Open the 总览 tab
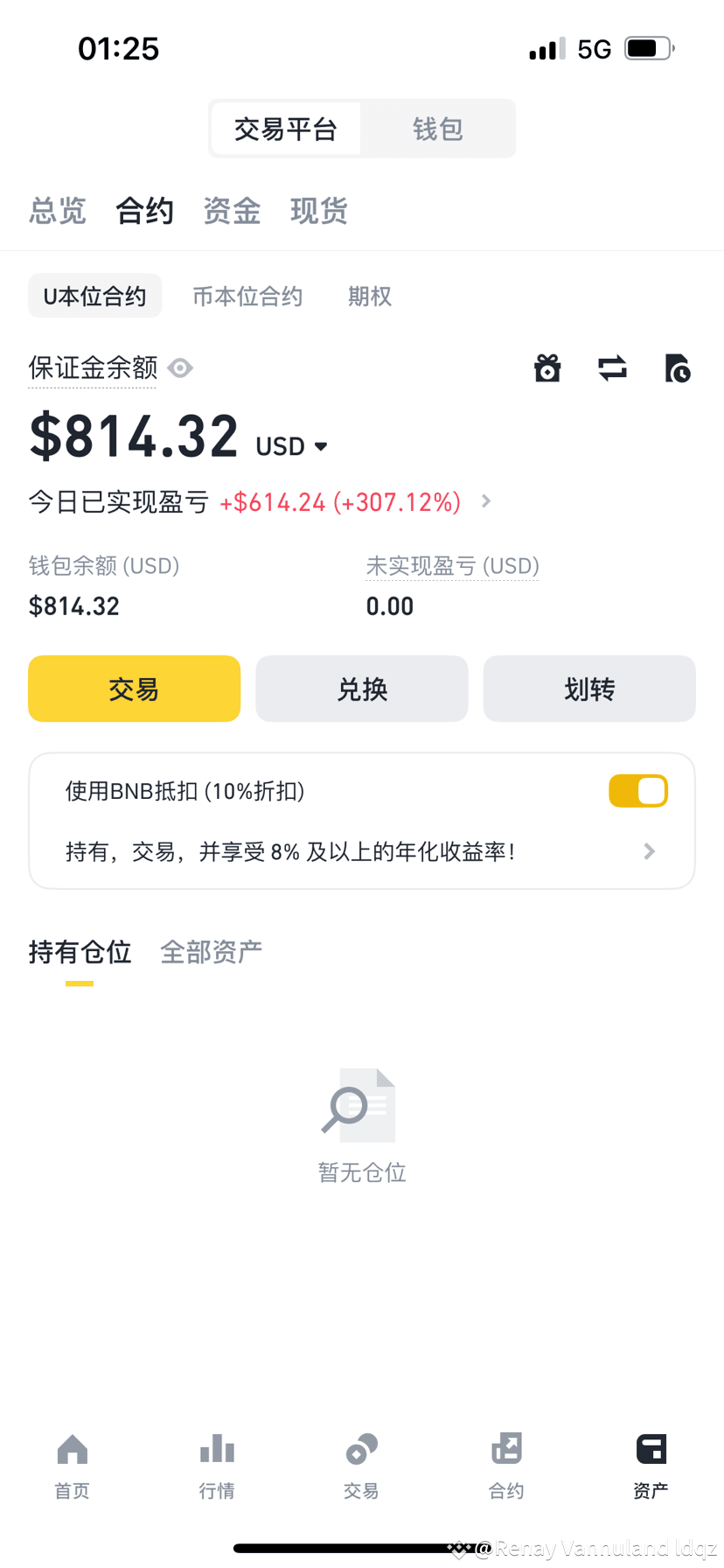 click(x=58, y=211)
